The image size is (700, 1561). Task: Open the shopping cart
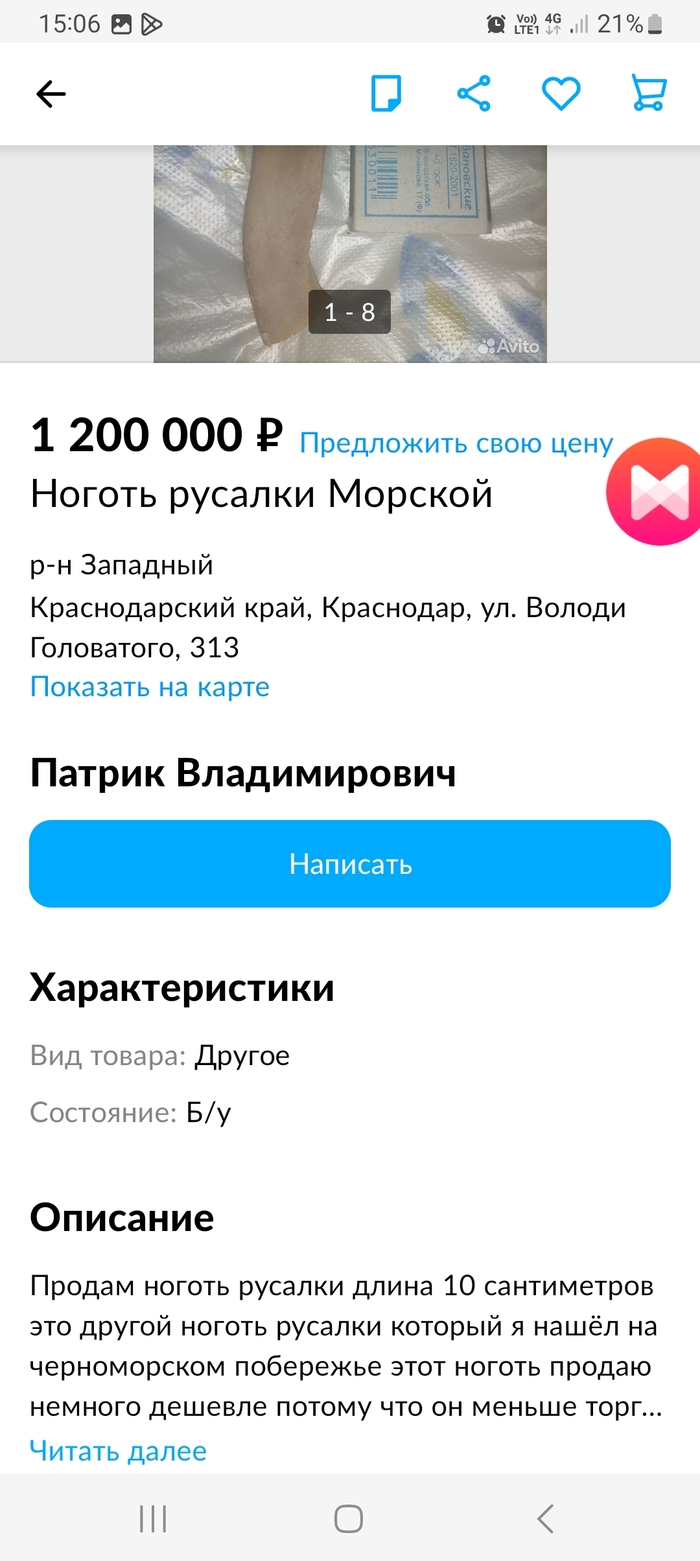(648, 94)
